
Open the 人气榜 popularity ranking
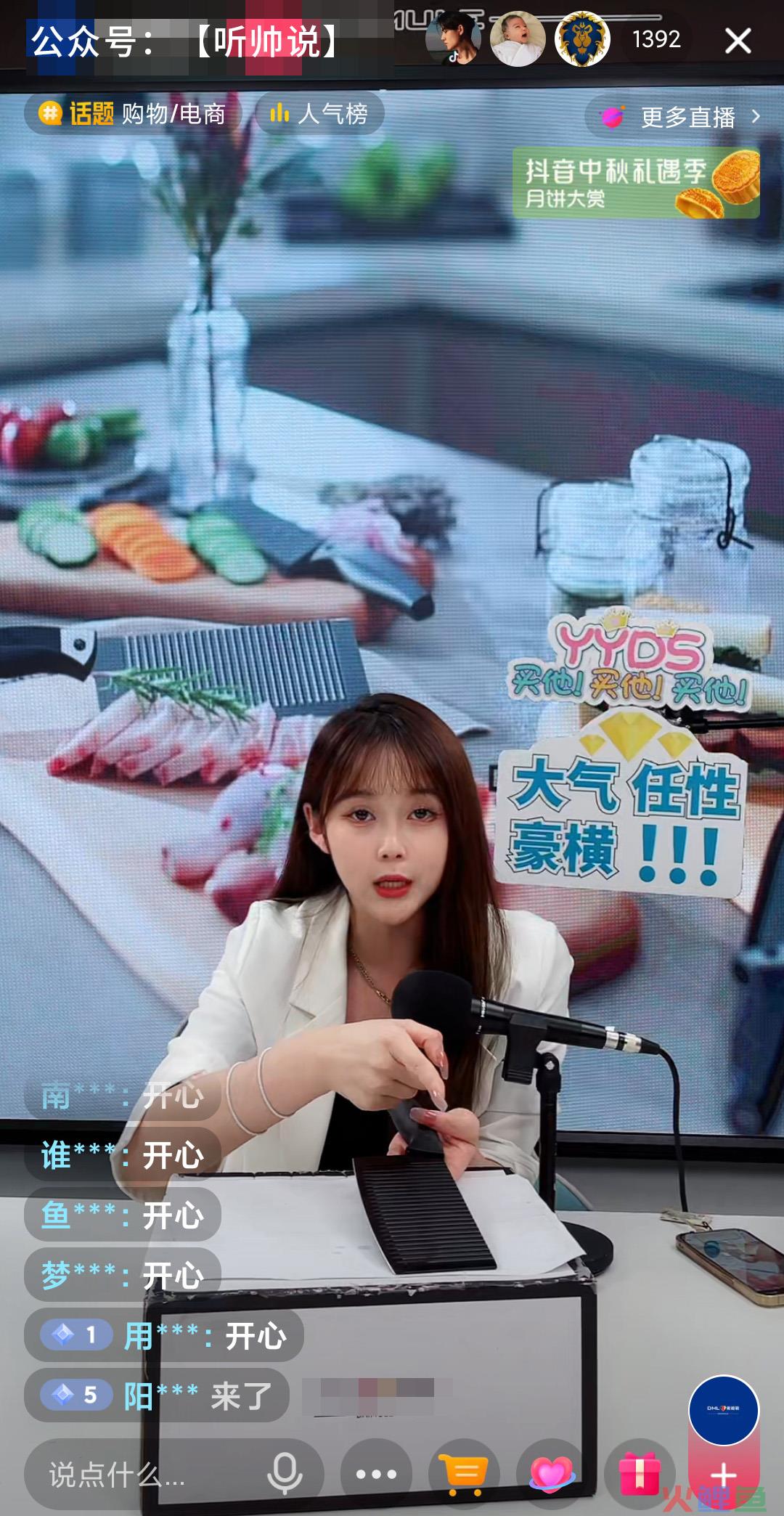click(x=319, y=114)
